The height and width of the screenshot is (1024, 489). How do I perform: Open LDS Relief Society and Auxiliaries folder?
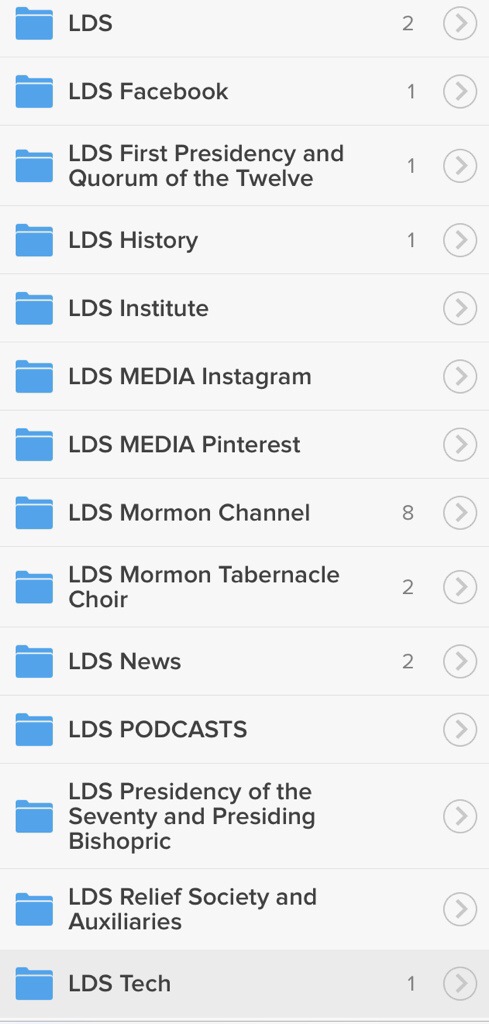click(244, 909)
